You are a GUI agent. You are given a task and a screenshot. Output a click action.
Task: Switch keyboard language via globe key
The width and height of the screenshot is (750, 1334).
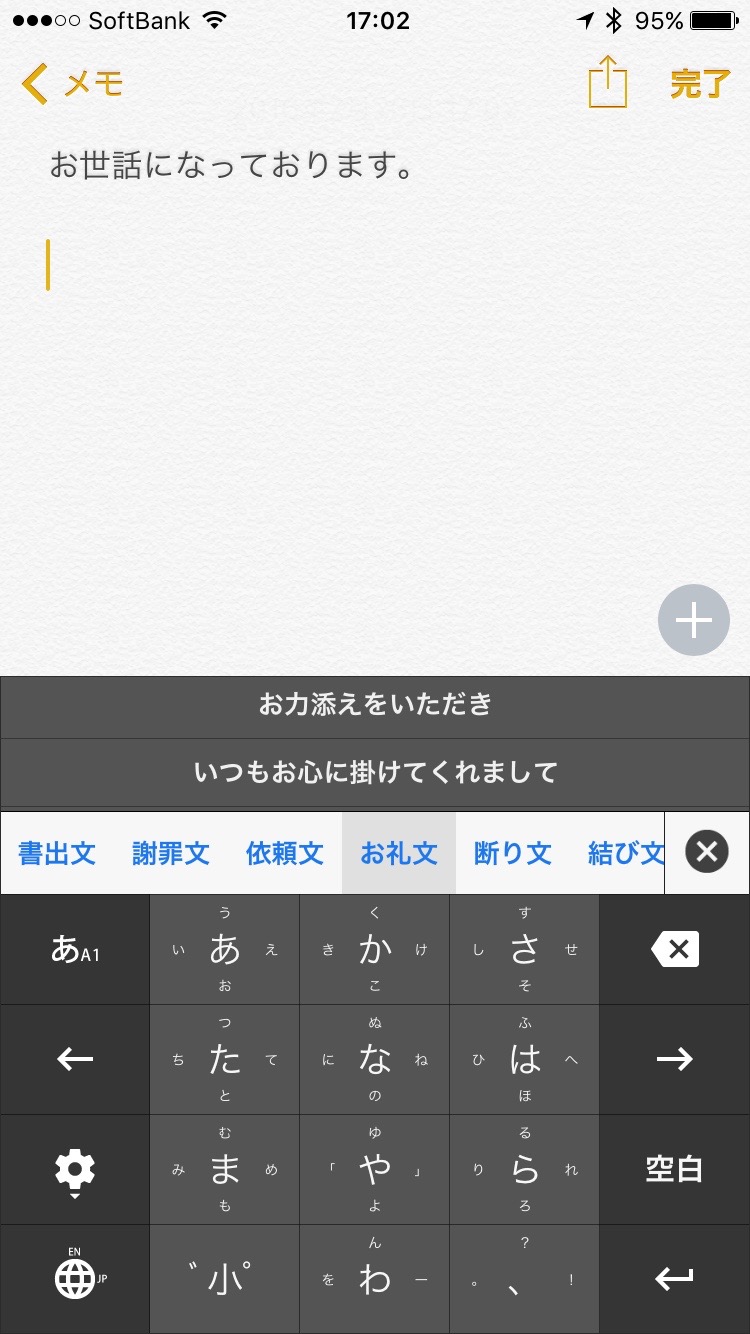point(75,1279)
